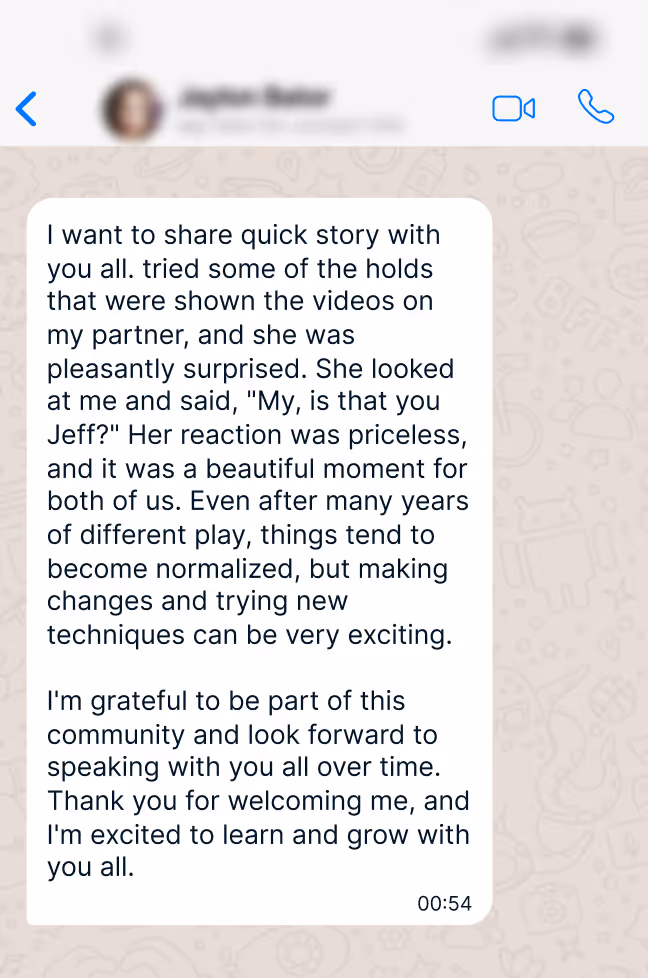Start a voice call with this contact
Screen dimensions: 648x978
point(596,107)
